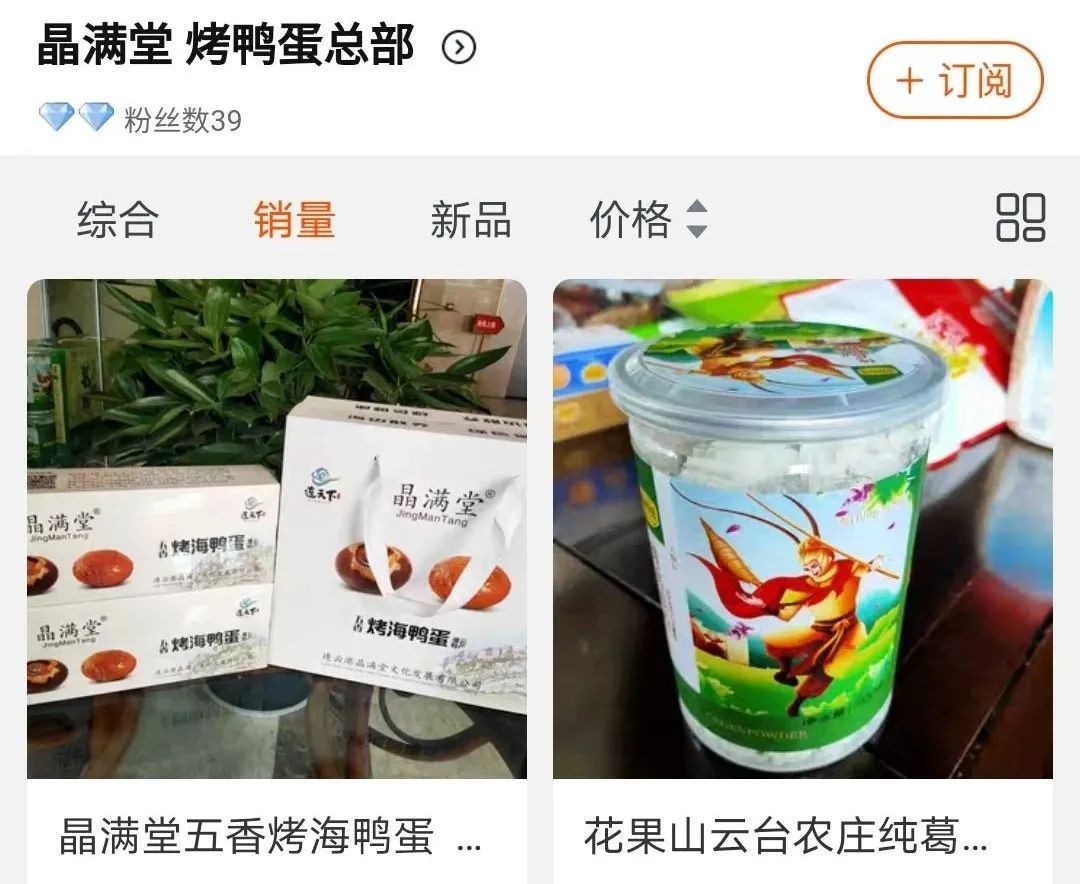Sort products by 价格

(x=648, y=219)
